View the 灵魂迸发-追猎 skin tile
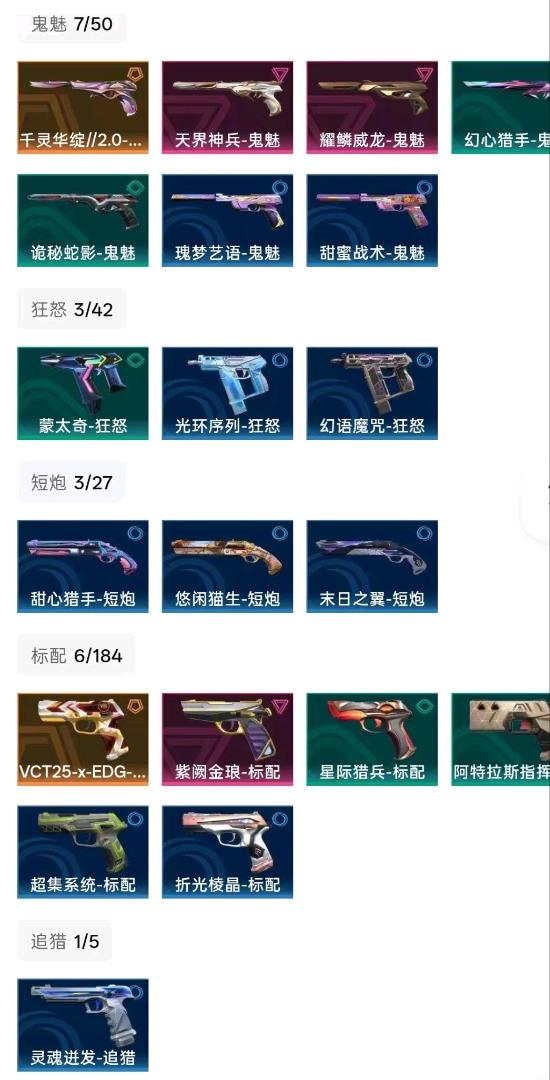550x1080 pixels. click(x=83, y=1025)
